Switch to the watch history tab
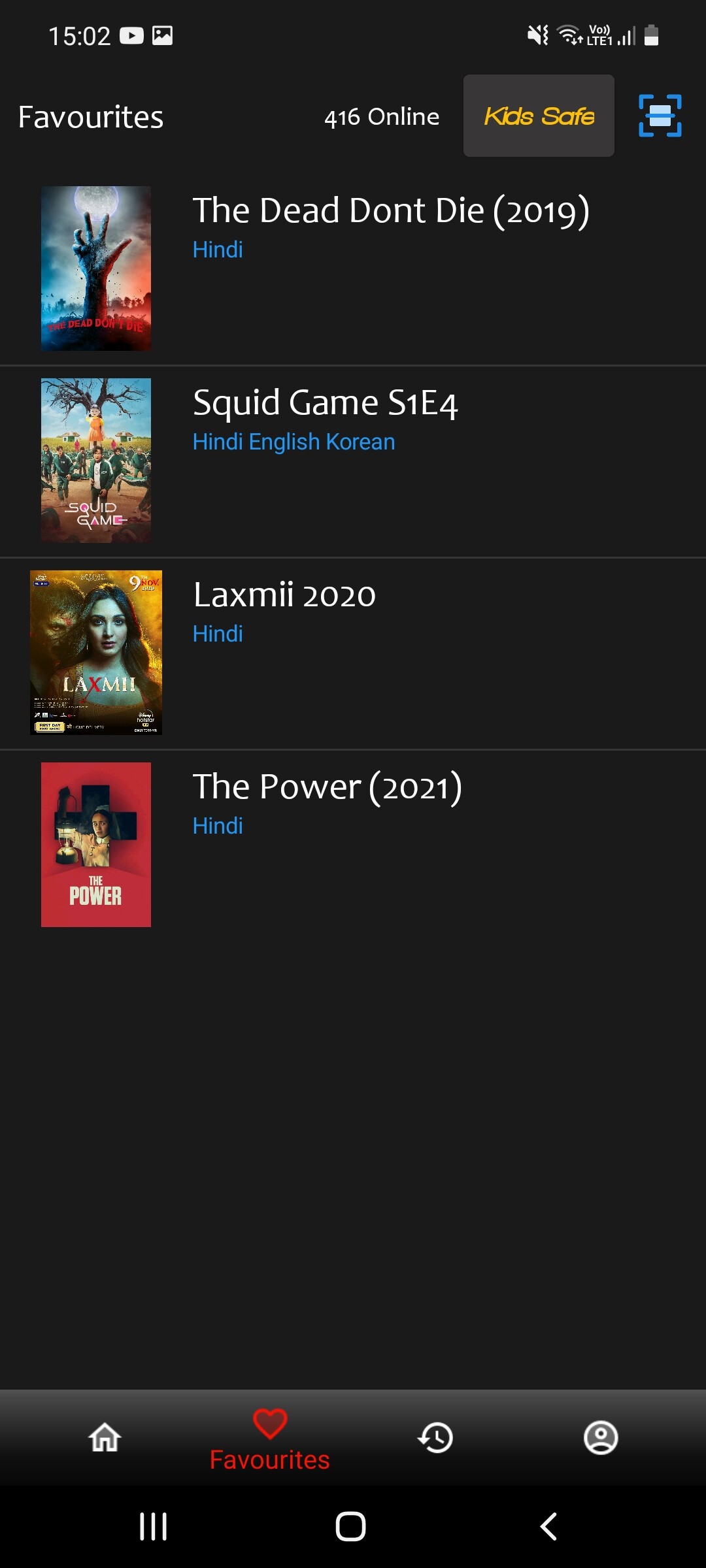Image resolution: width=706 pixels, height=1568 pixels. tap(435, 1437)
